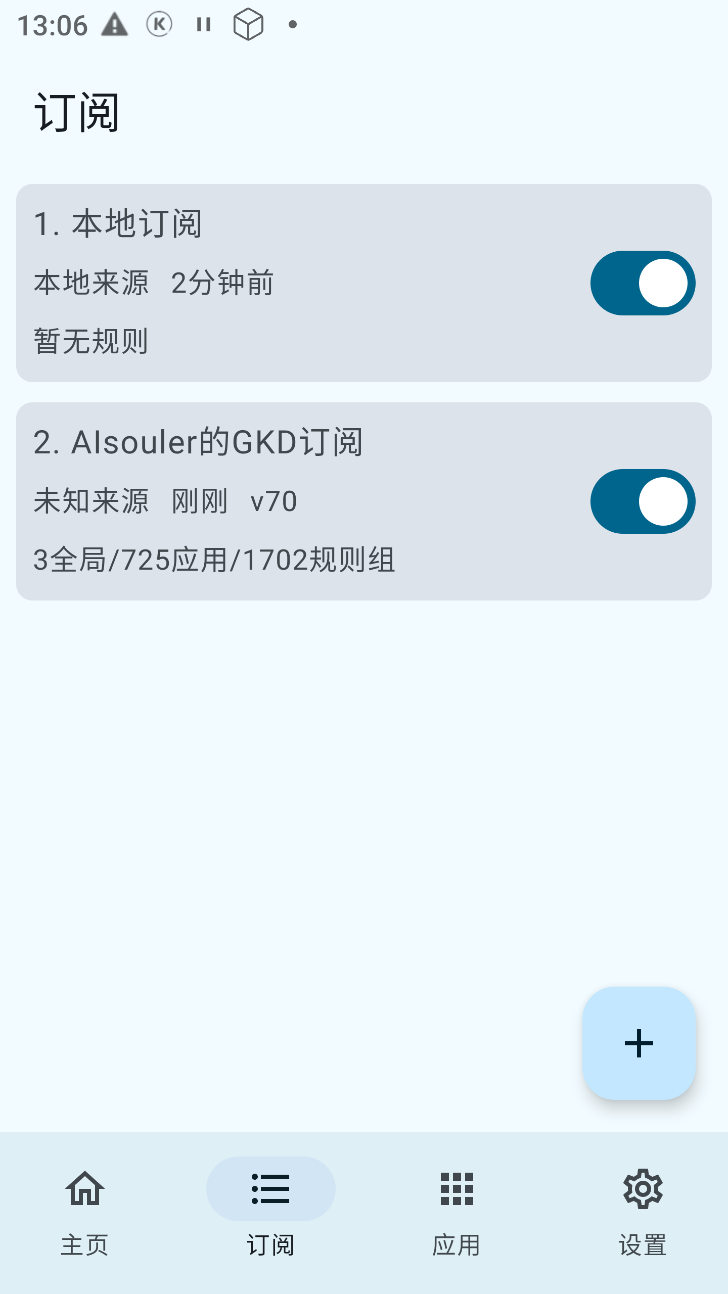The height and width of the screenshot is (1294, 728).
Task: Disable the 本地订阅 subscription switch
Action: click(643, 283)
